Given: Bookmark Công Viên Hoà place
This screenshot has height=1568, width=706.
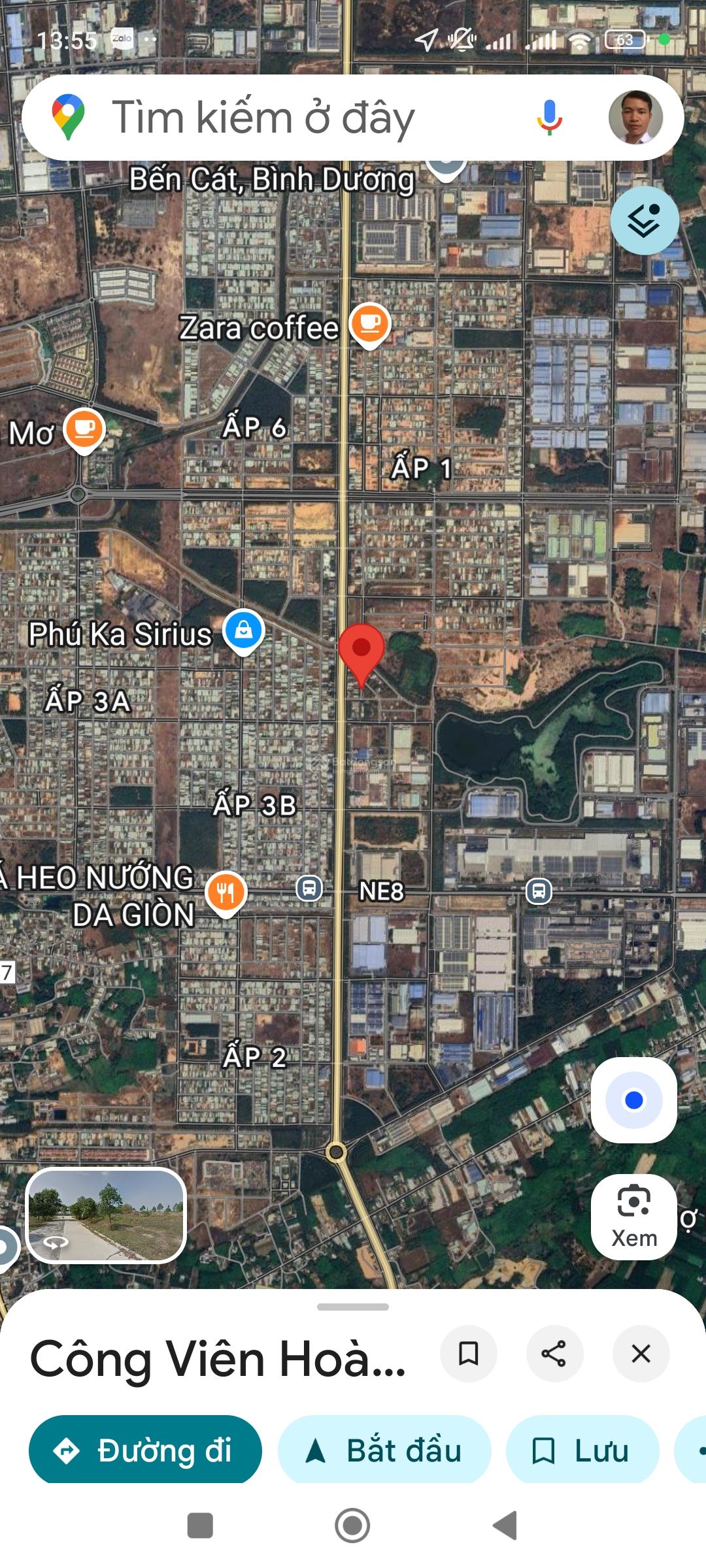Looking at the screenshot, I should pos(468,1353).
